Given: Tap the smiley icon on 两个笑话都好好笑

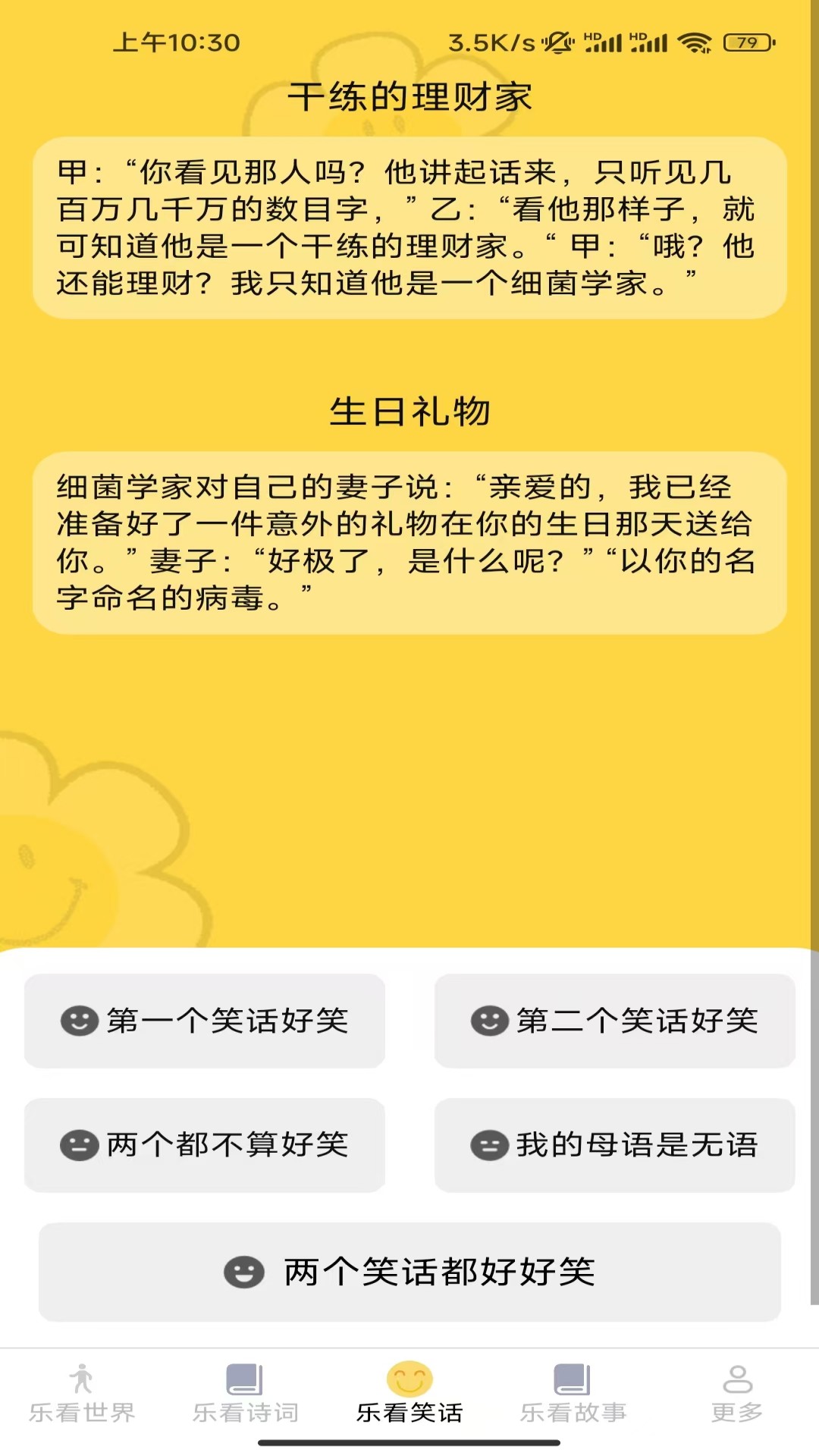Looking at the screenshot, I should coord(243,1272).
